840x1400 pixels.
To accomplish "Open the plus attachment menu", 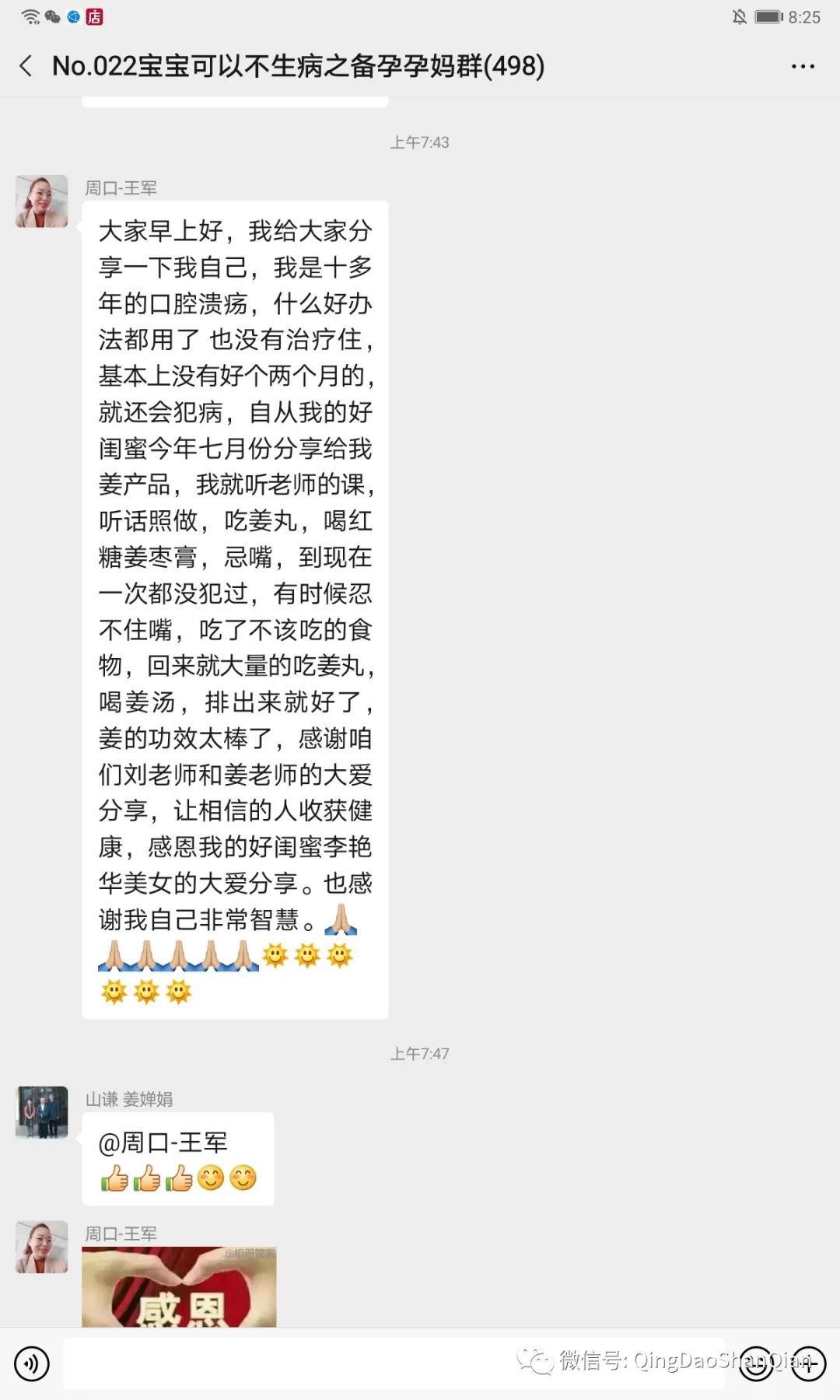I will pos(808,1363).
